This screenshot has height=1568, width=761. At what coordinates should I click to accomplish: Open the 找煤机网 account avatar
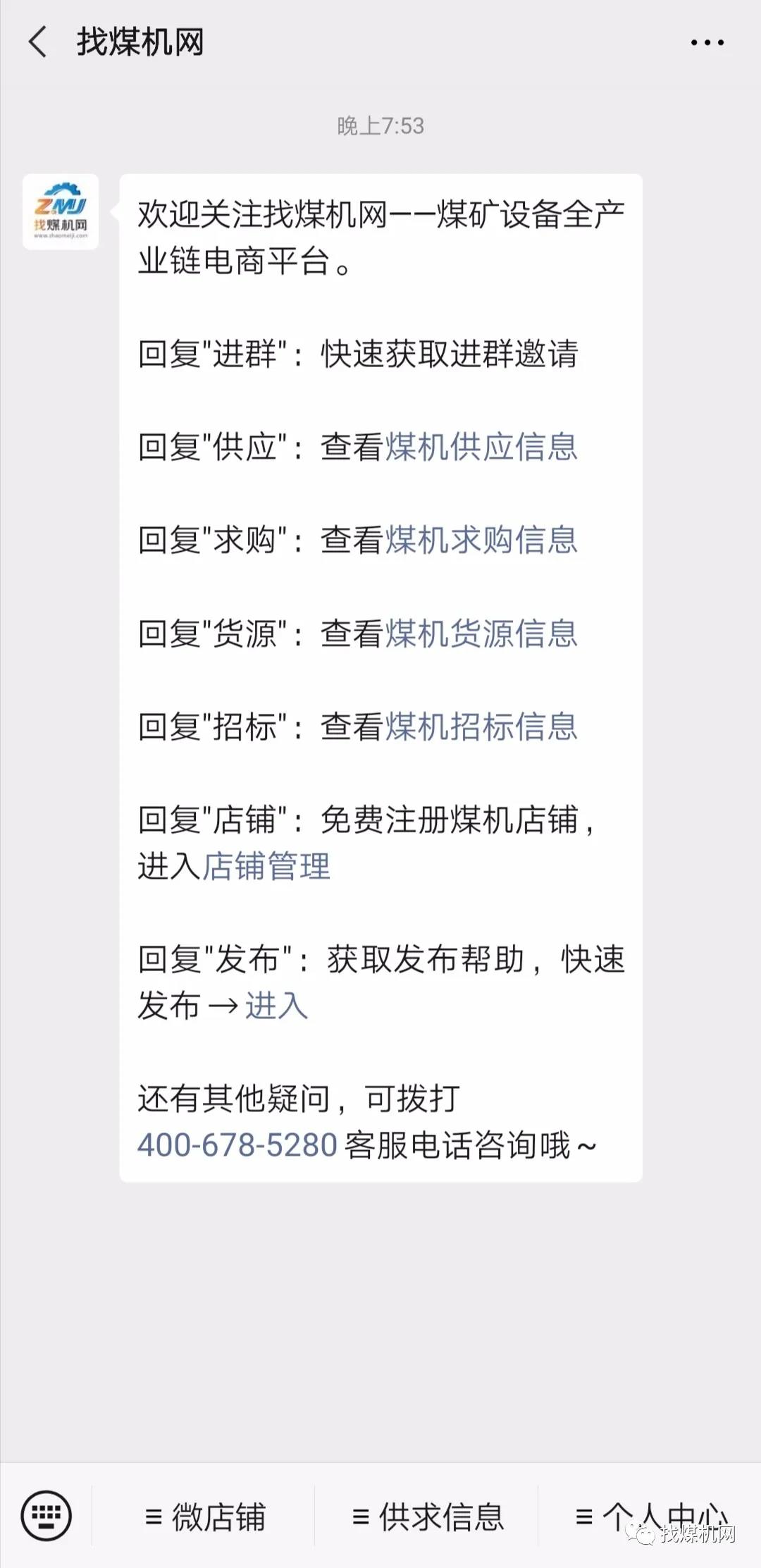point(61,212)
